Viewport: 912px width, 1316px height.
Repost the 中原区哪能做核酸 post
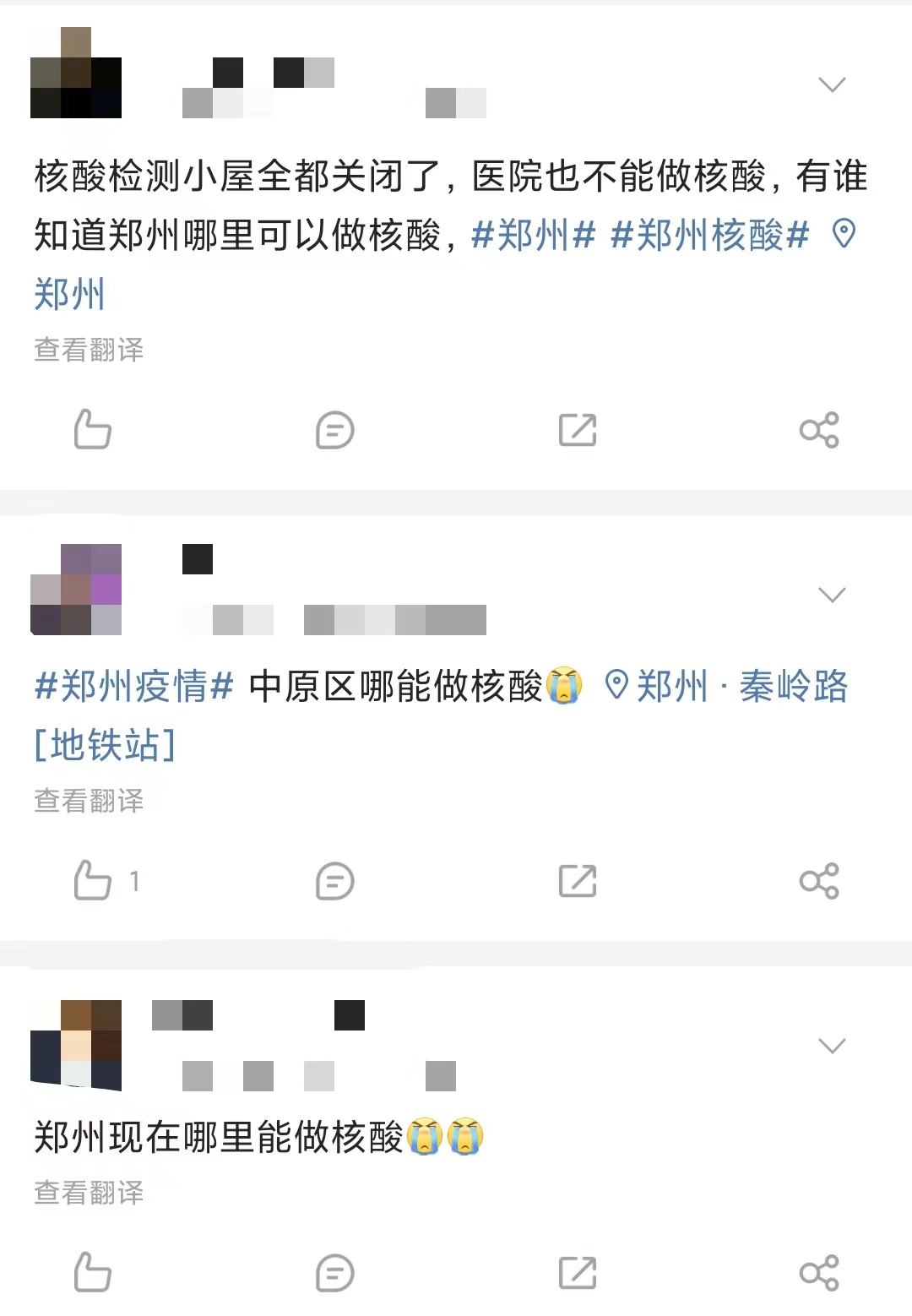578,881
